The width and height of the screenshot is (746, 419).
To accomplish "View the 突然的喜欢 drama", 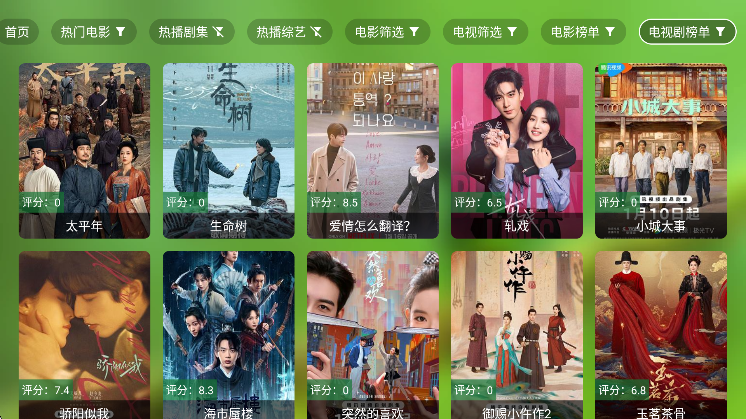I will pos(373,335).
